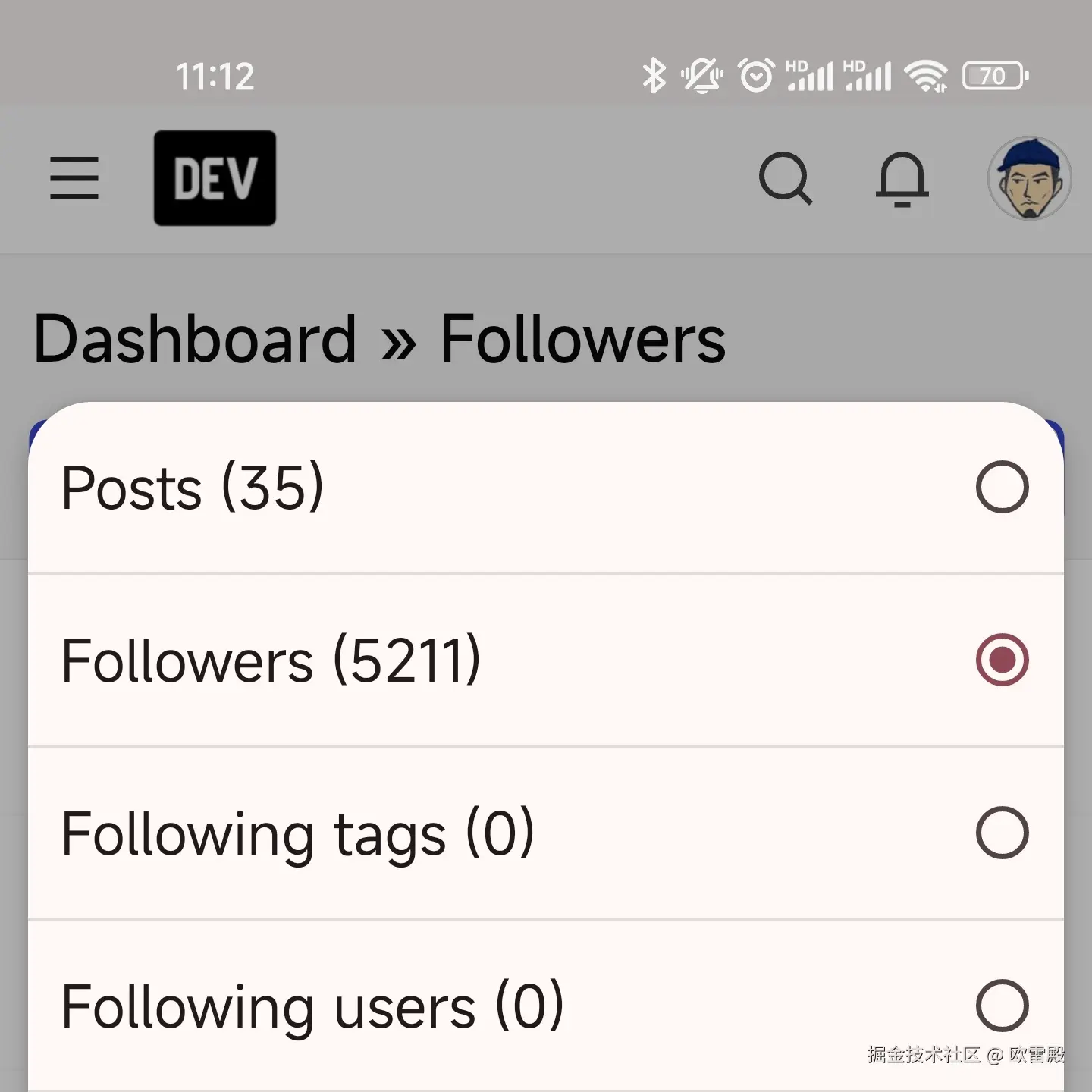The image size is (1092, 1092).
Task: Pick the Following users (0) option
Action: point(545,1006)
